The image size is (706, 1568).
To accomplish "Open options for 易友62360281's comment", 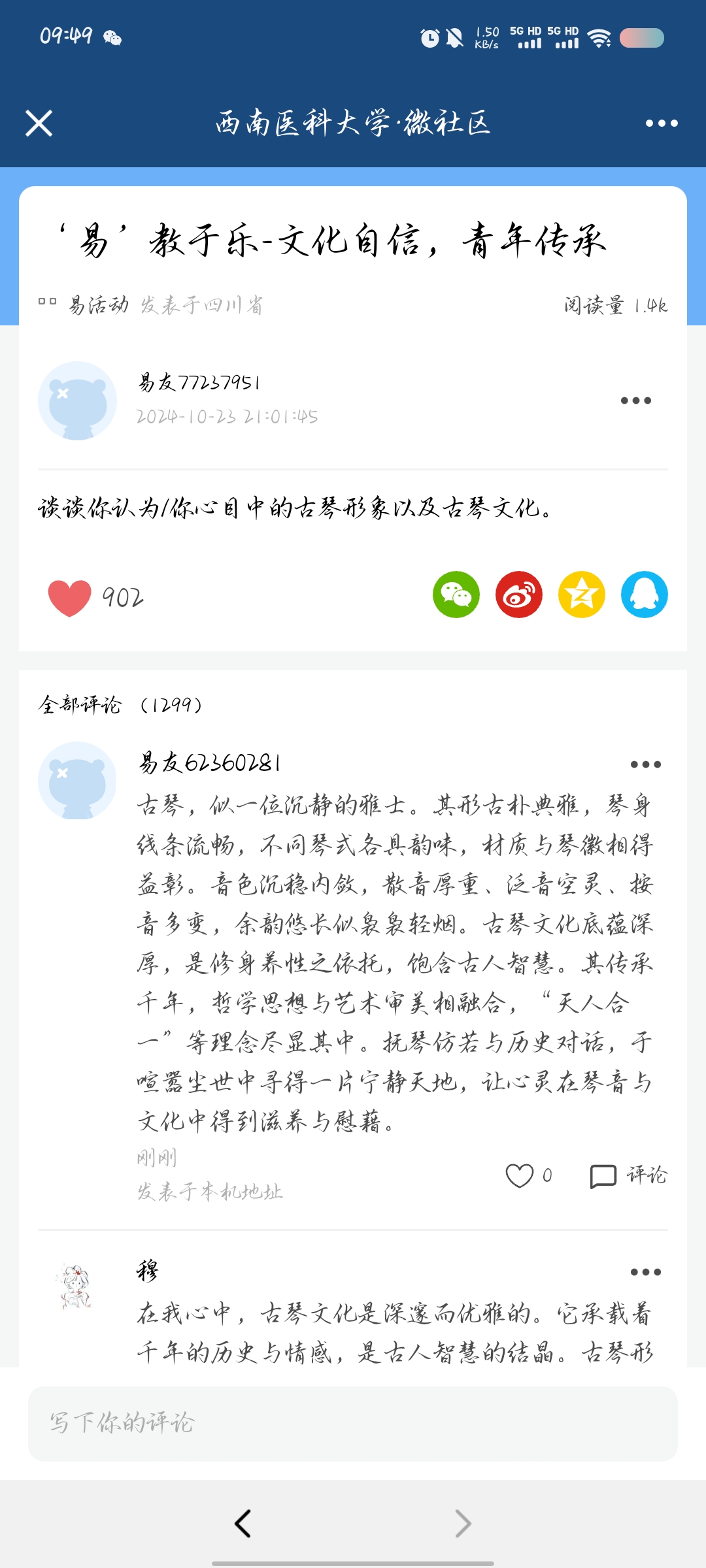I will 645,764.
